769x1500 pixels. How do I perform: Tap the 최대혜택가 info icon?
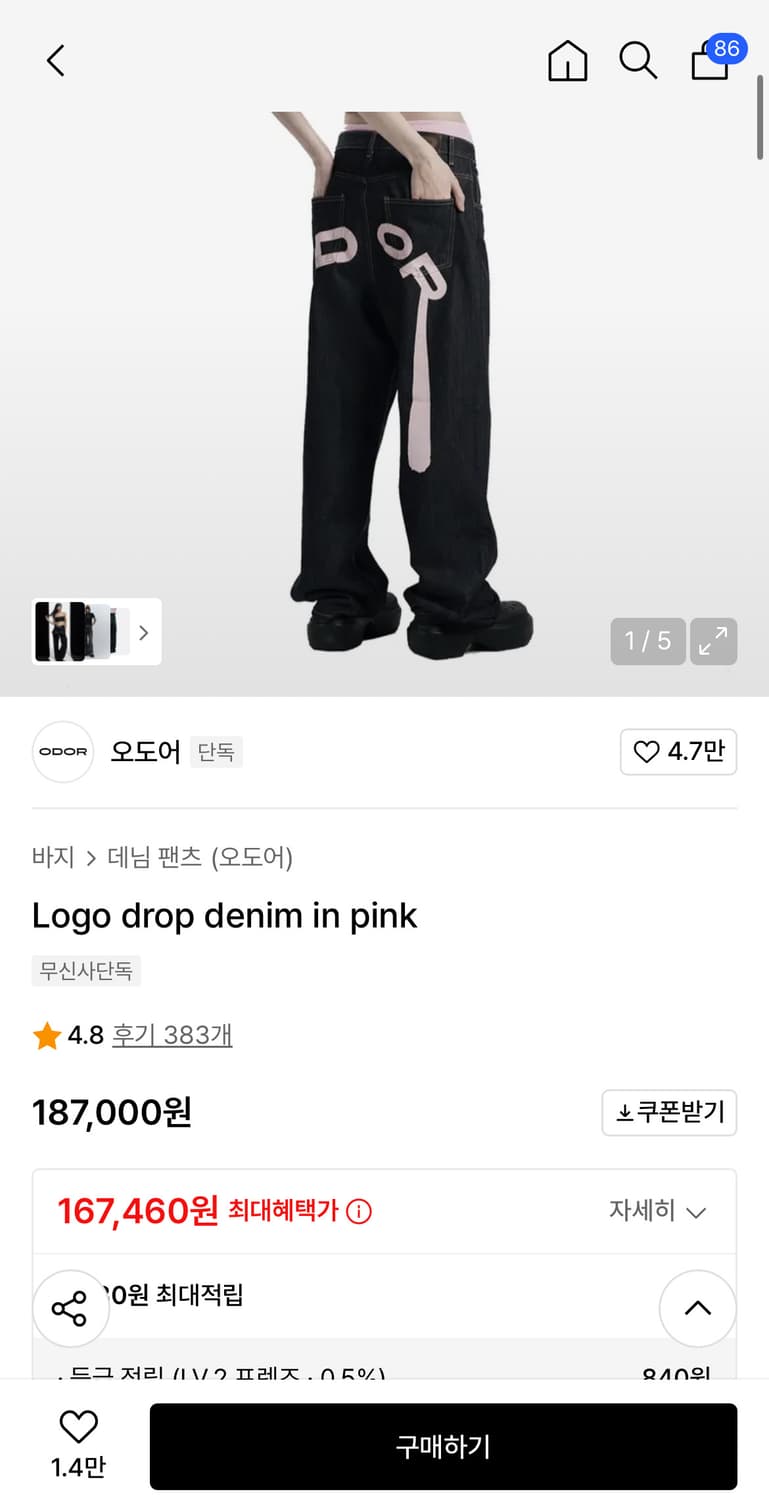point(358,1211)
